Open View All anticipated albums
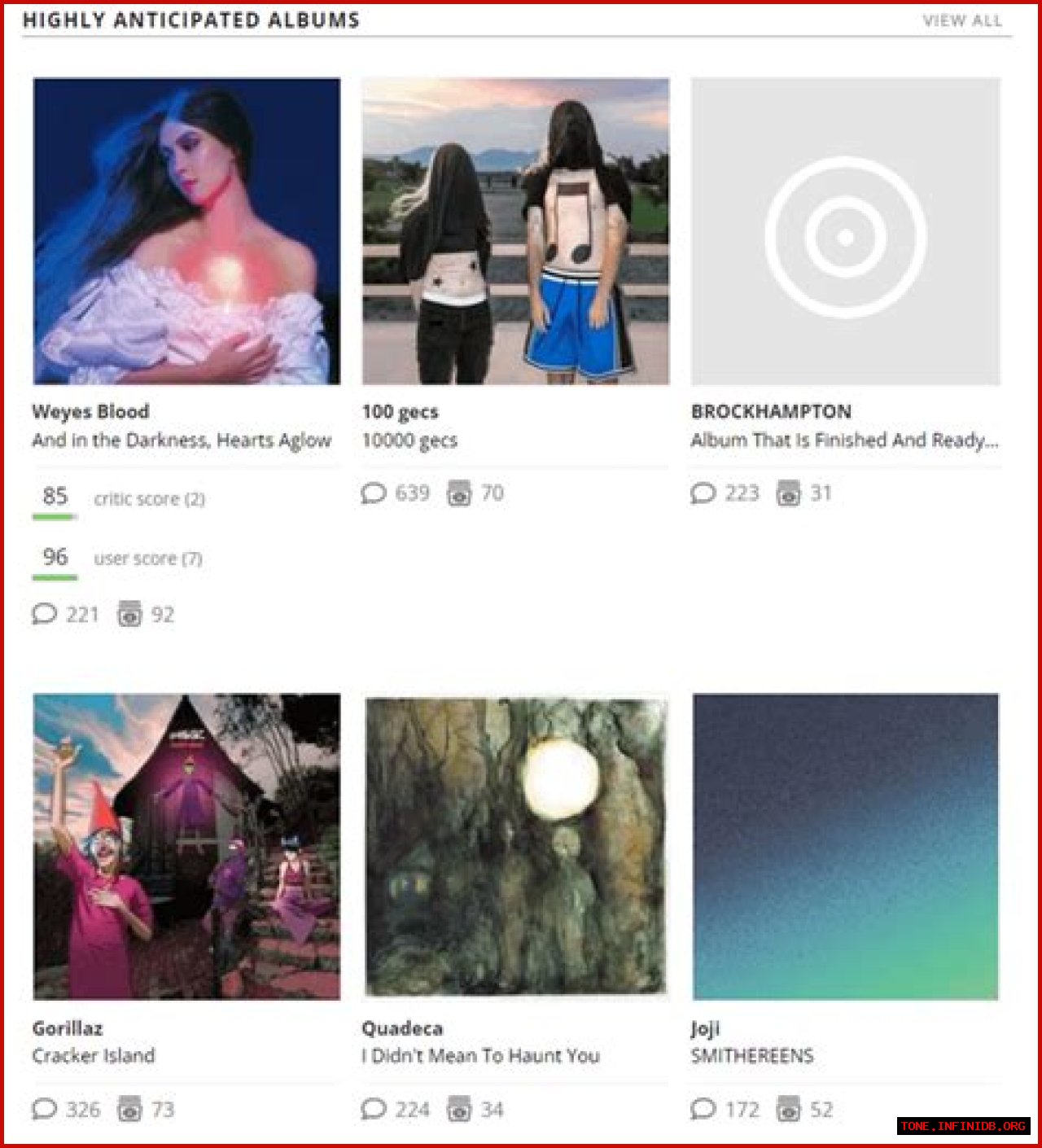Viewport: 1042px width, 1148px height. pyautogui.click(x=961, y=21)
